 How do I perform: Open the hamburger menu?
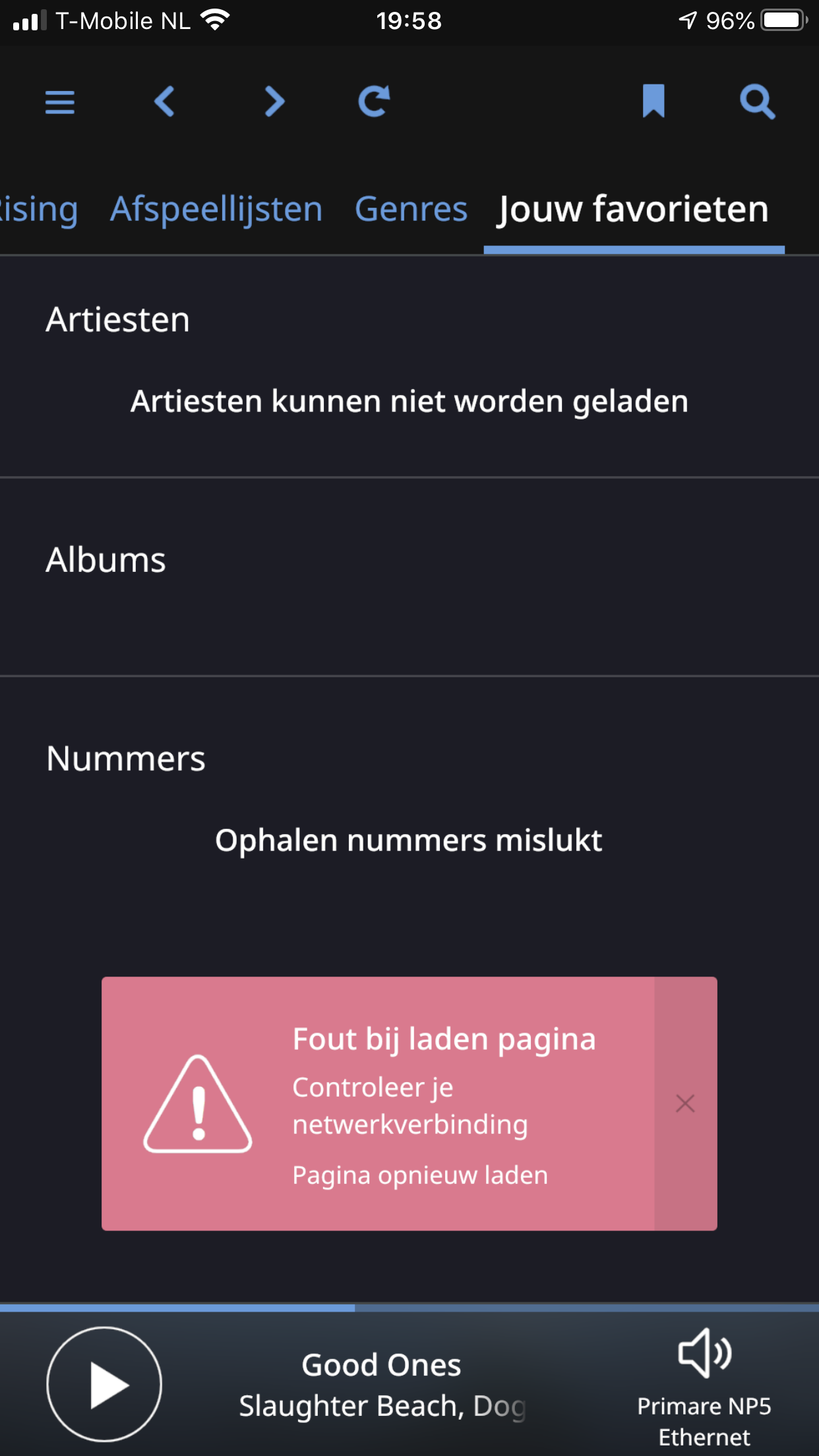click(x=59, y=102)
